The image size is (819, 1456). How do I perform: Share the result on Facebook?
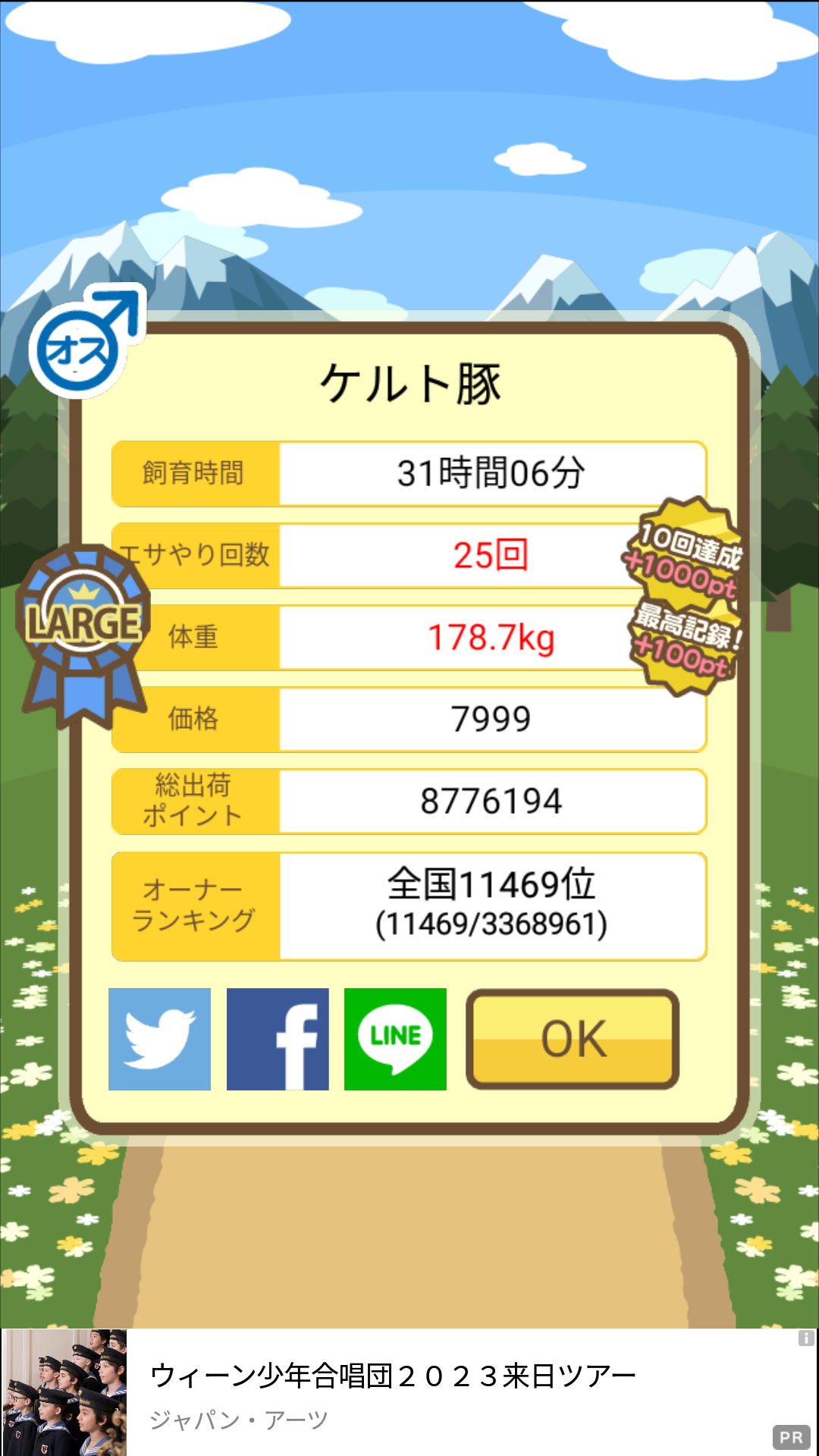[x=278, y=1039]
